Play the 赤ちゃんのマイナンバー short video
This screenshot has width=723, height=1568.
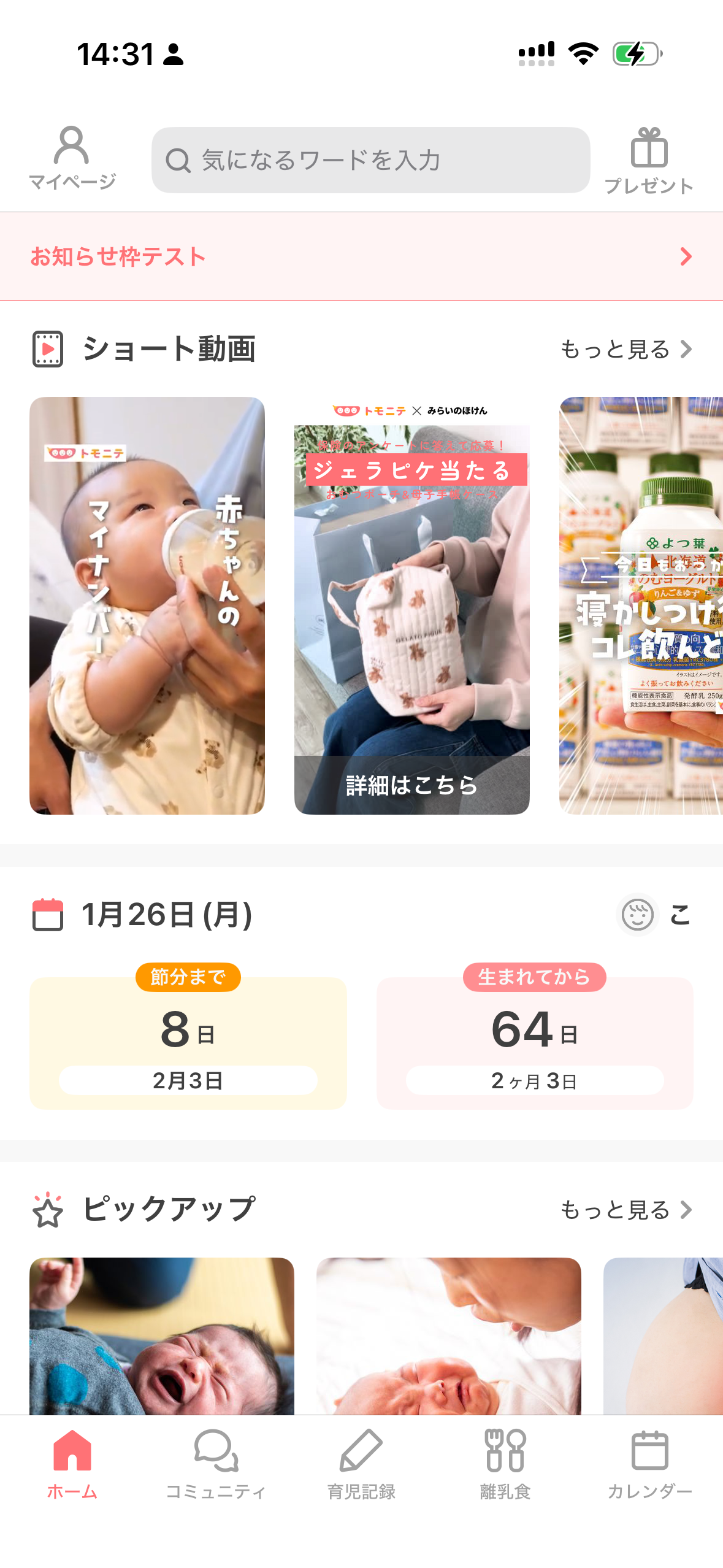coord(147,605)
